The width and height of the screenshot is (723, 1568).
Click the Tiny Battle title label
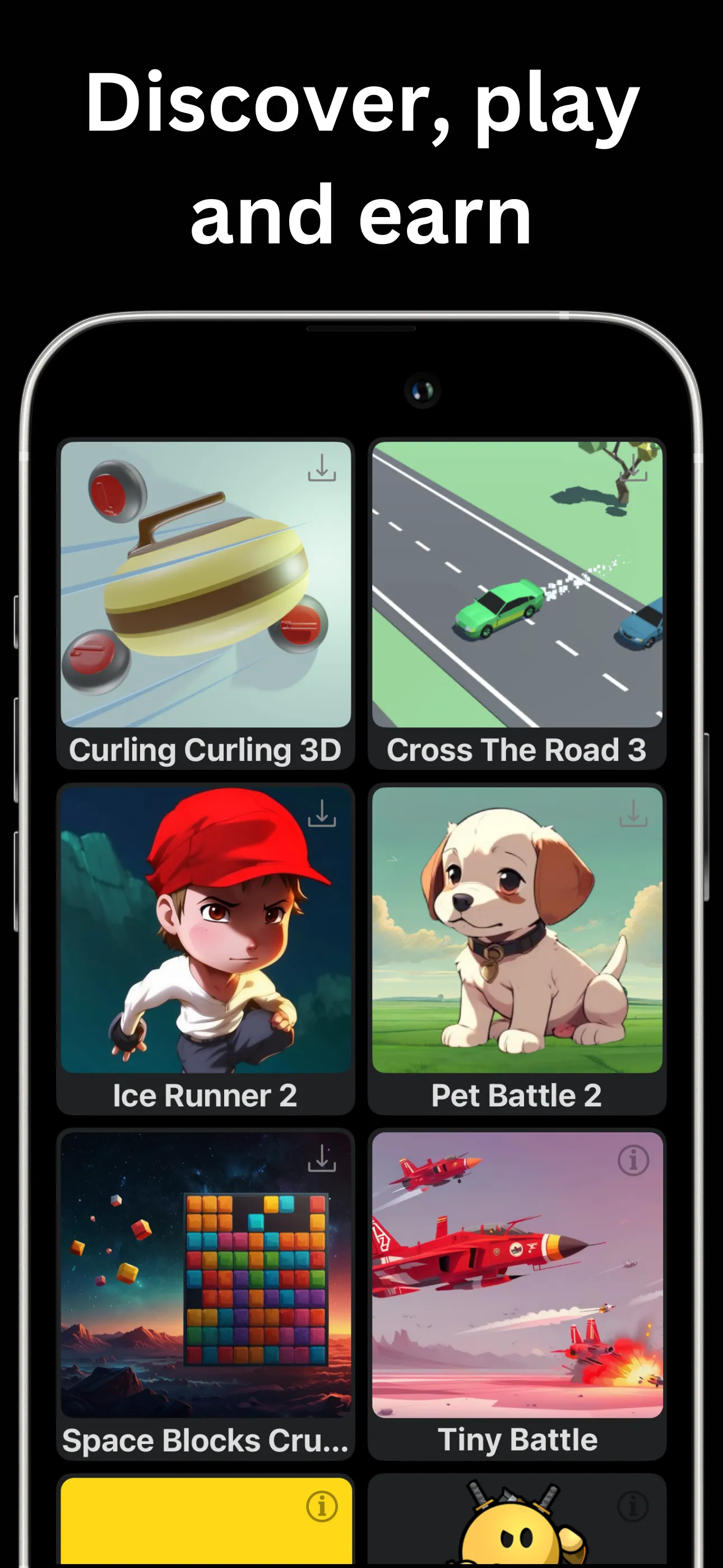point(518,1440)
